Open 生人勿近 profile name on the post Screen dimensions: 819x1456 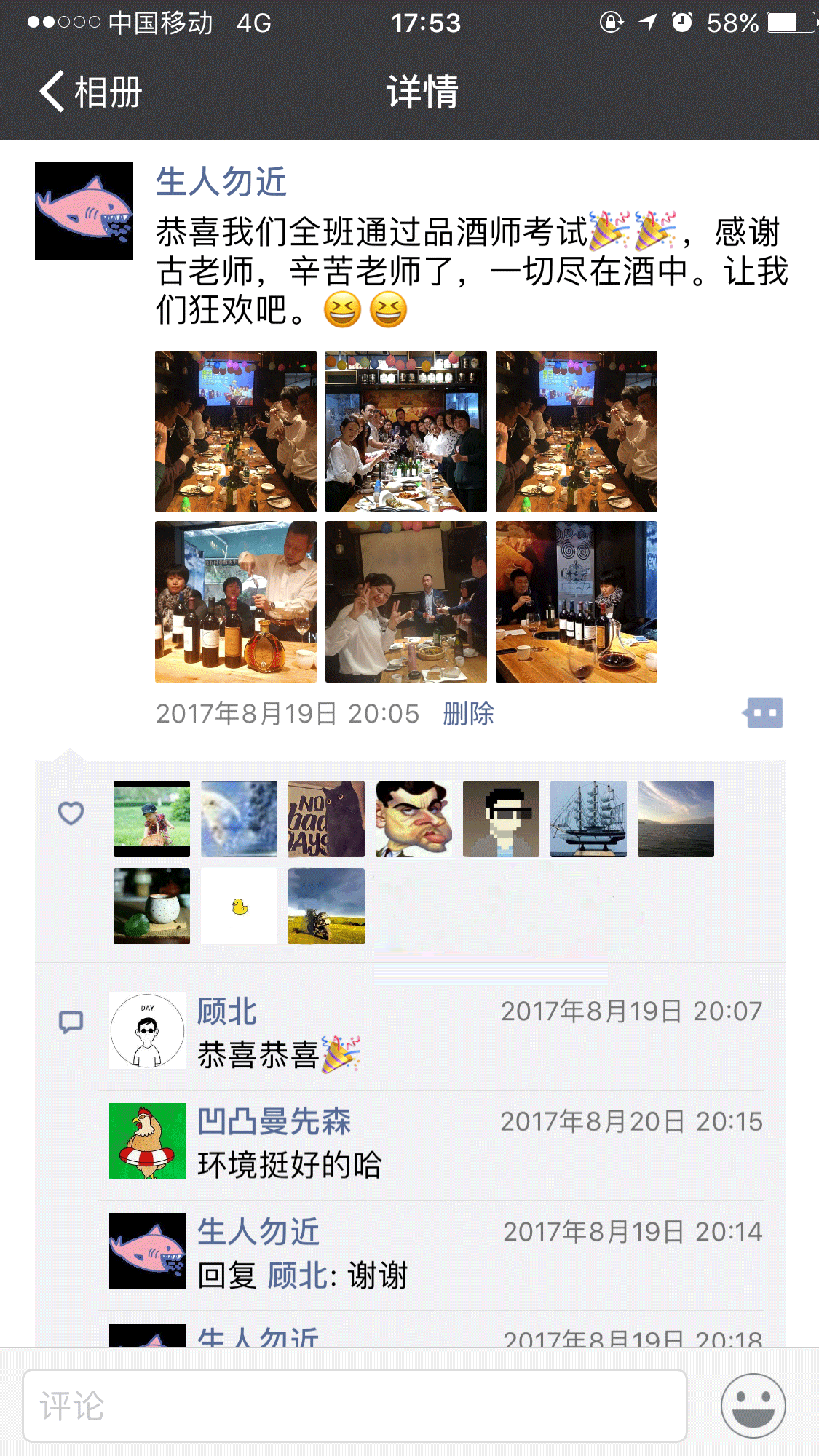click(x=221, y=181)
